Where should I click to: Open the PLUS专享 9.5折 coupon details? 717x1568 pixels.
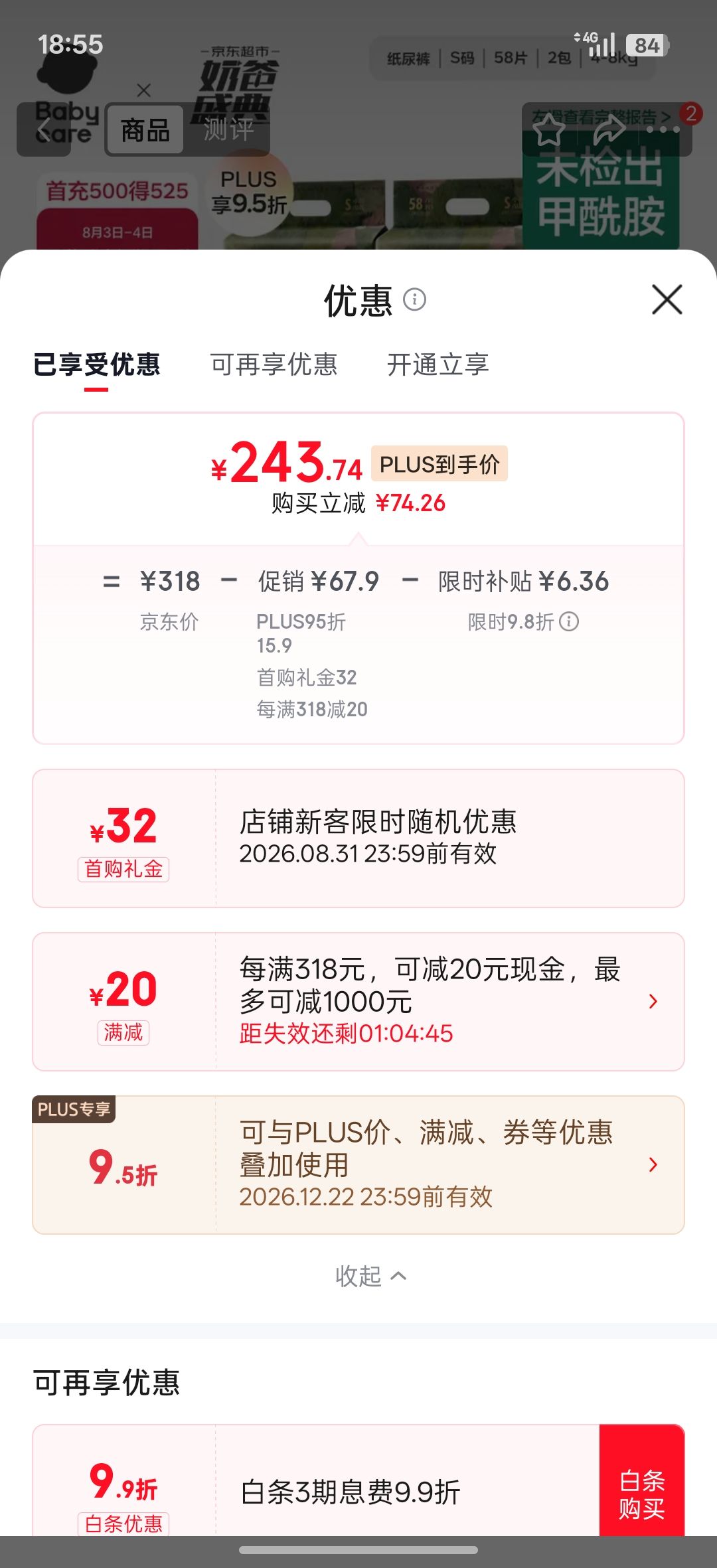click(358, 1165)
